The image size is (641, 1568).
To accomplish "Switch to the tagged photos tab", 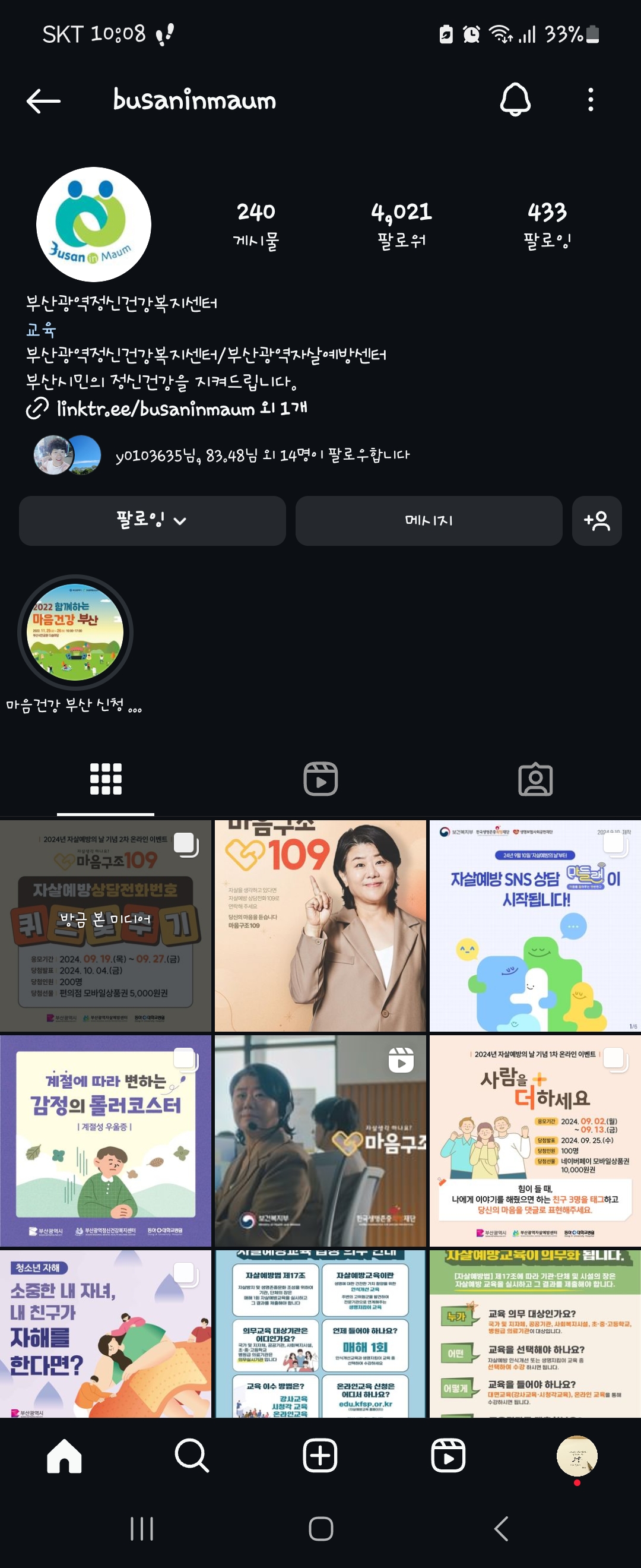I will tap(535, 779).
